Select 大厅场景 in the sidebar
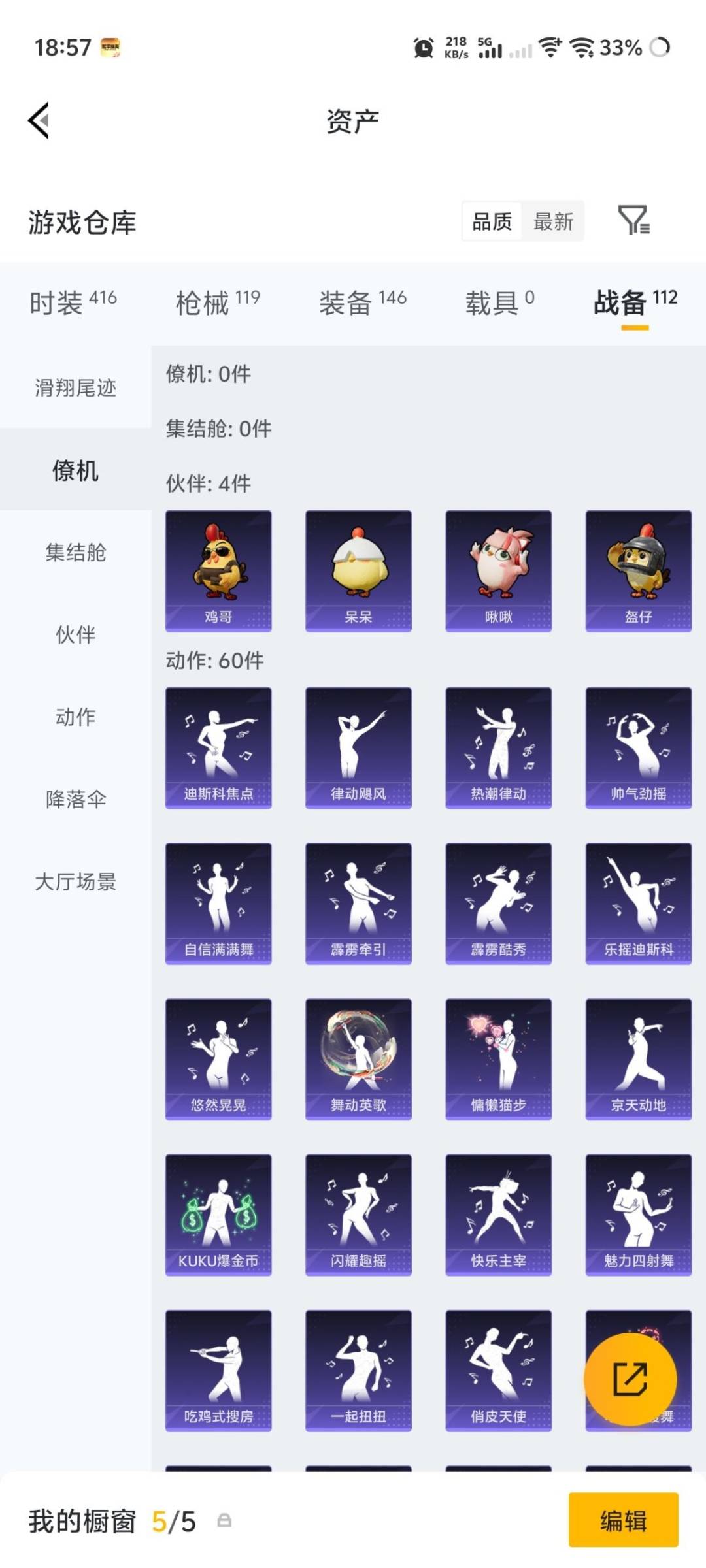 pos(74,882)
